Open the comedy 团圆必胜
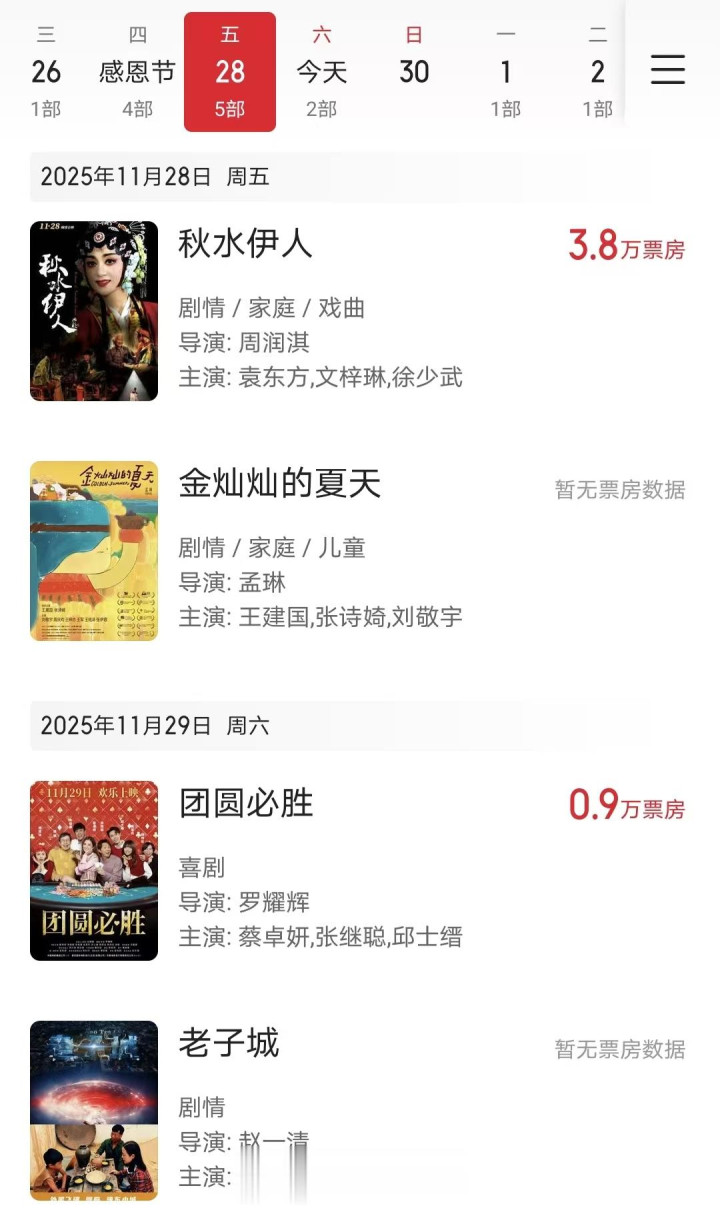The width and height of the screenshot is (720, 1214). coord(246,803)
